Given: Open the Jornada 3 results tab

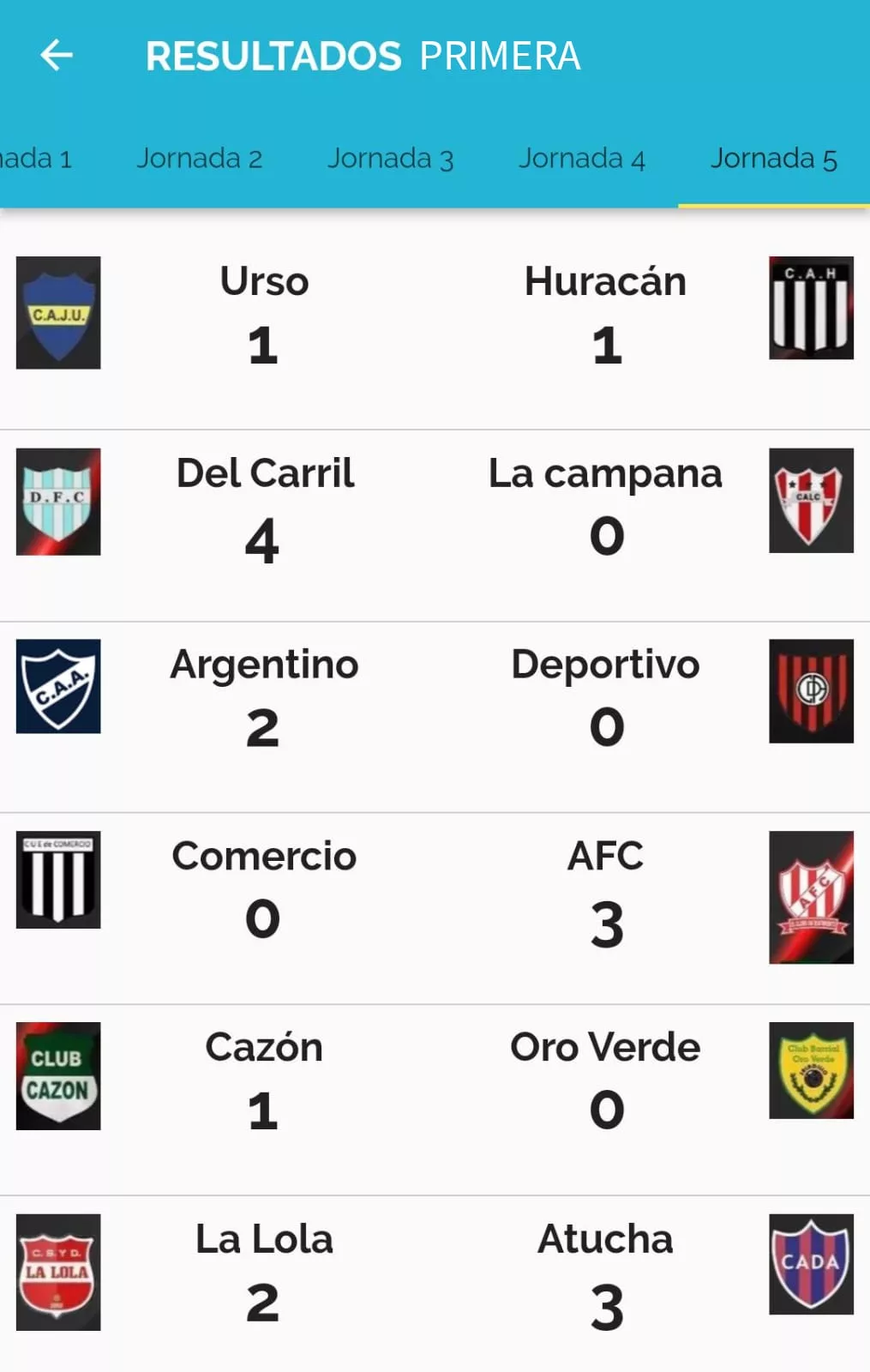Looking at the screenshot, I should pyautogui.click(x=390, y=159).
